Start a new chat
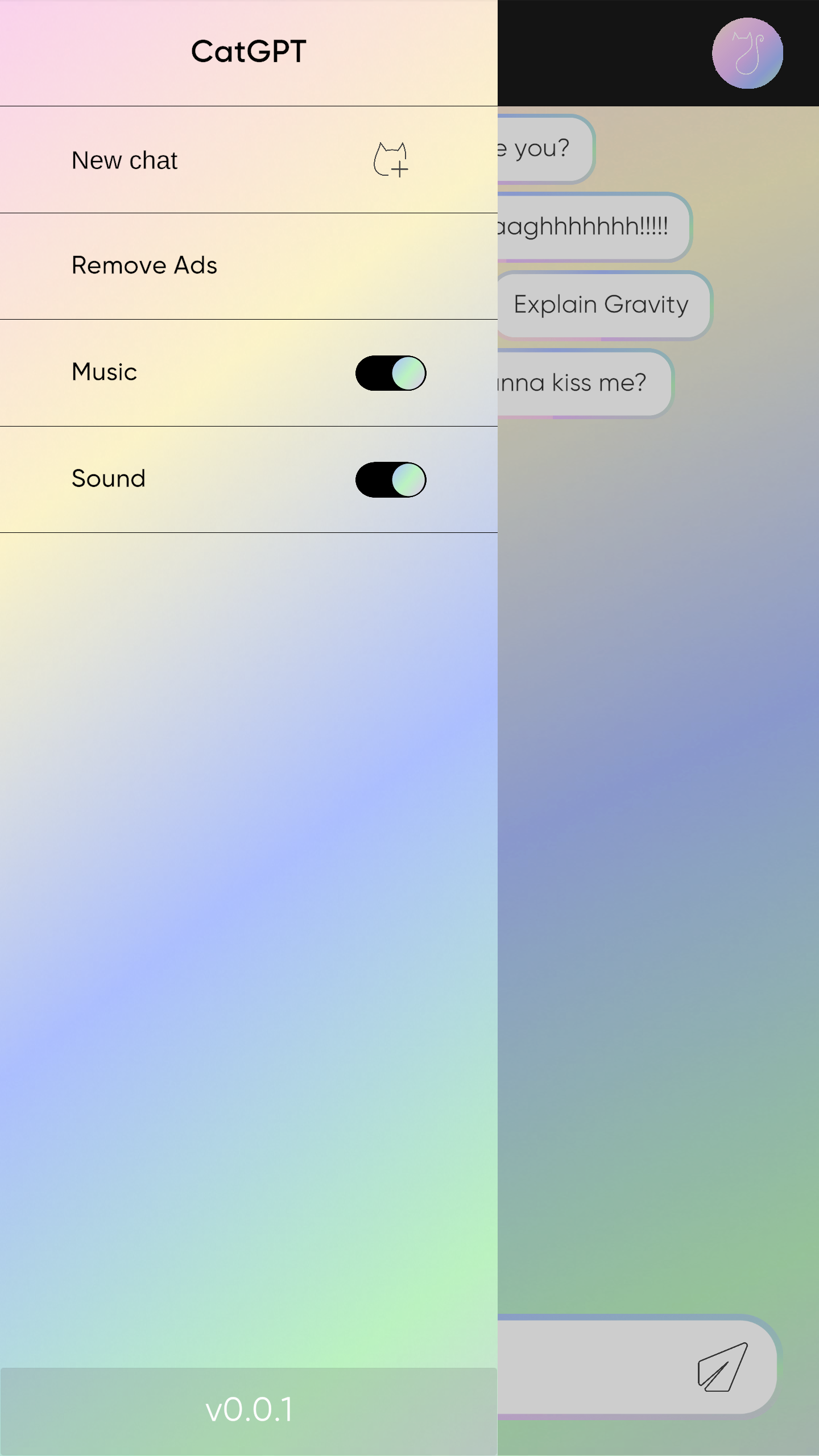The height and width of the screenshot is (1456, 819). (x=249, y=160)
